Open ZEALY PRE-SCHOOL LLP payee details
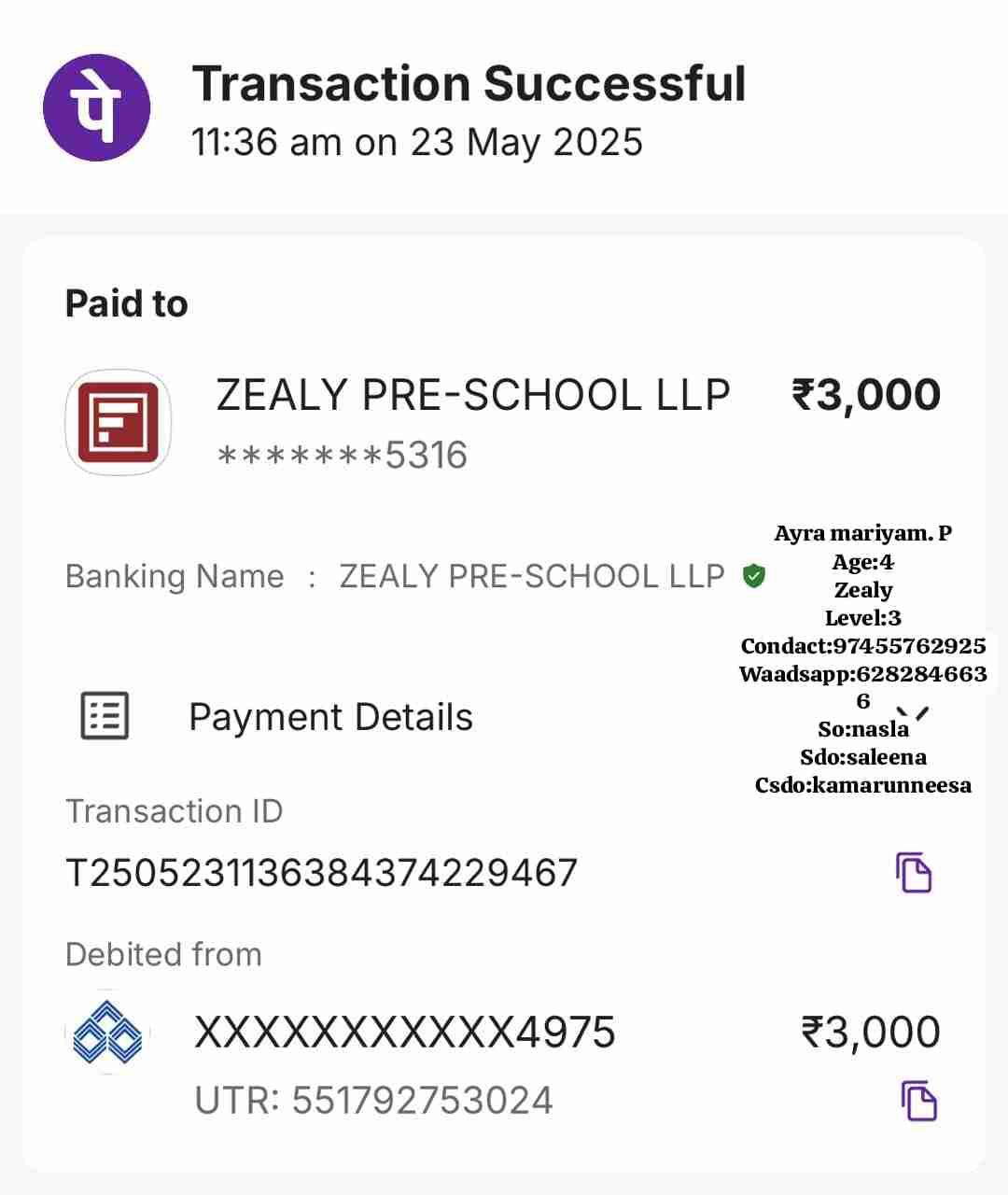Viewport: 1008px width, 1195px height. pyautogui.click(x=472, y=396)
